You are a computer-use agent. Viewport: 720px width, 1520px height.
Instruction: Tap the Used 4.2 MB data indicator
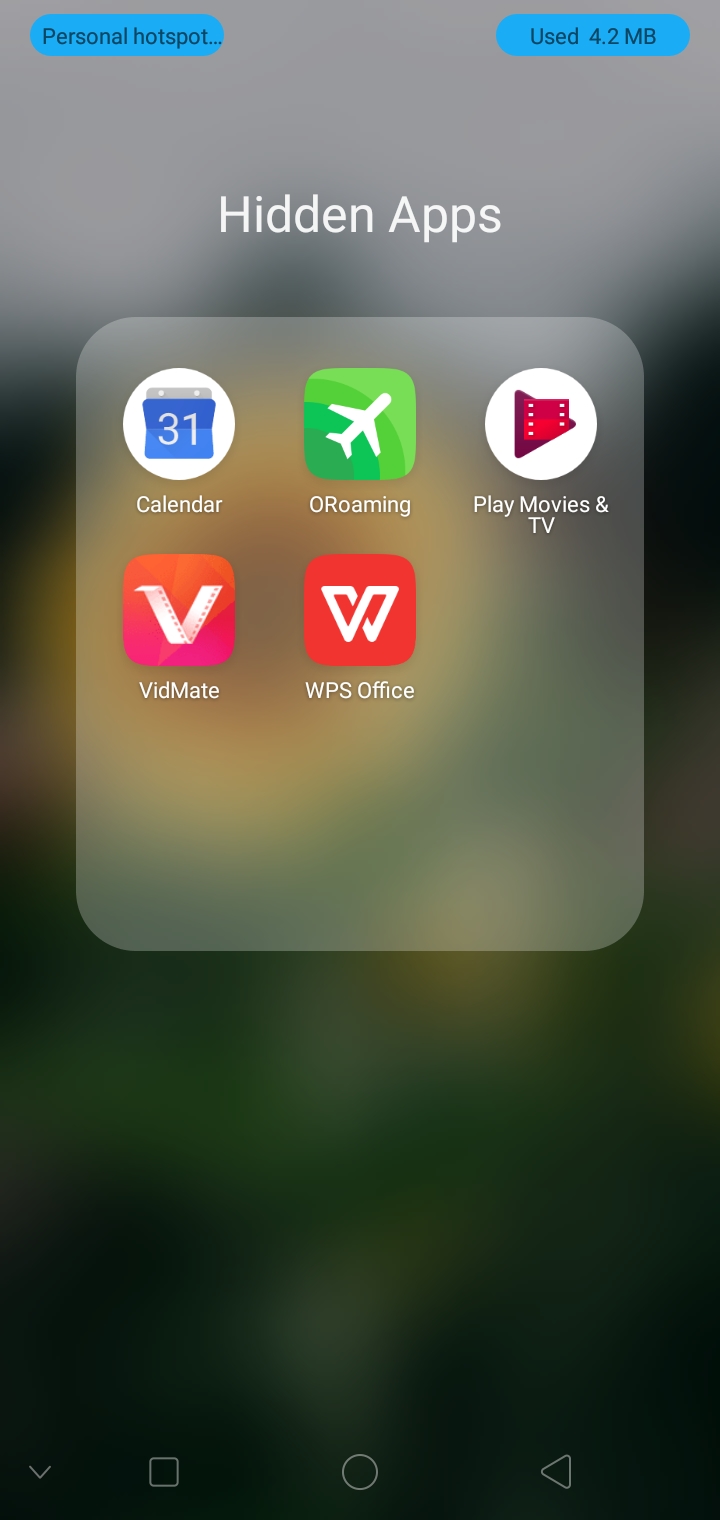[x=593, y=35]
